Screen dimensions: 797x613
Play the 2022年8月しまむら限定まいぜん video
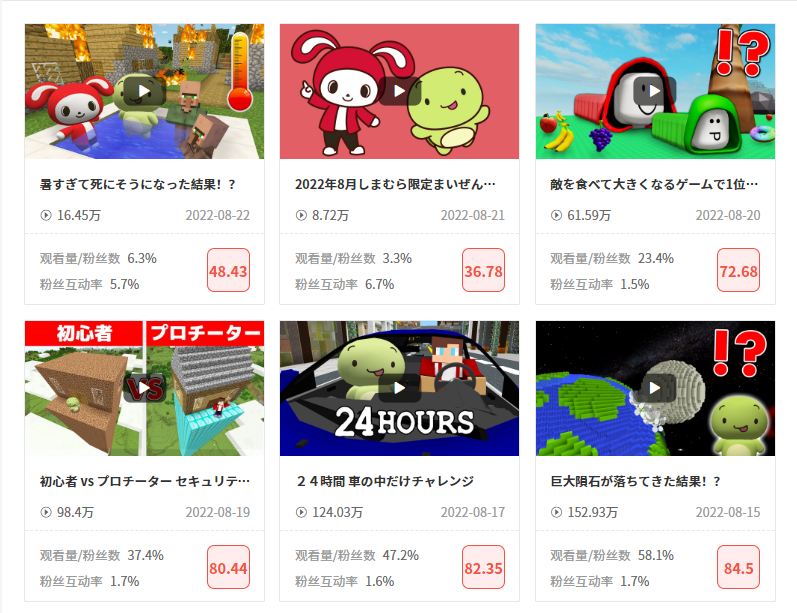point(399,91)
